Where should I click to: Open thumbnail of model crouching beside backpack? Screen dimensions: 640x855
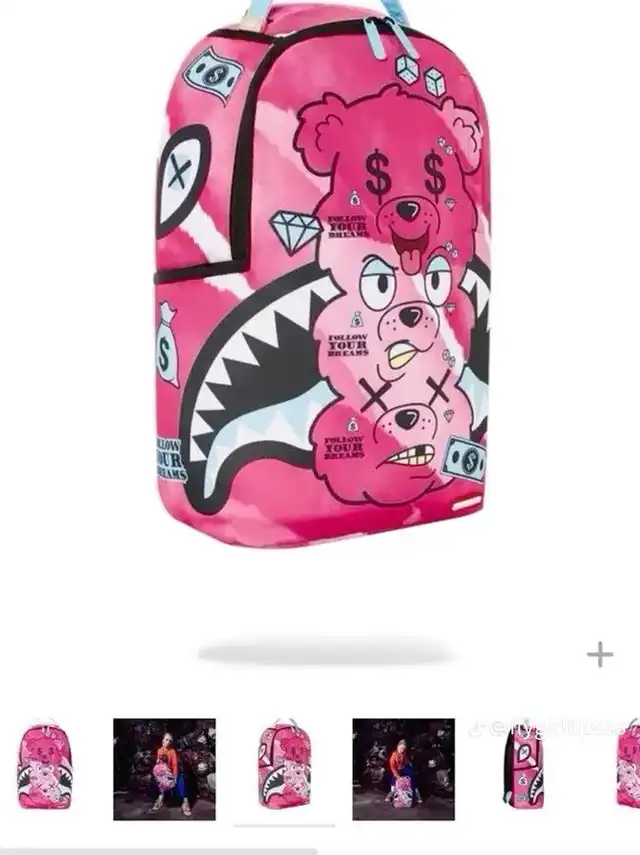click(403, 768)
